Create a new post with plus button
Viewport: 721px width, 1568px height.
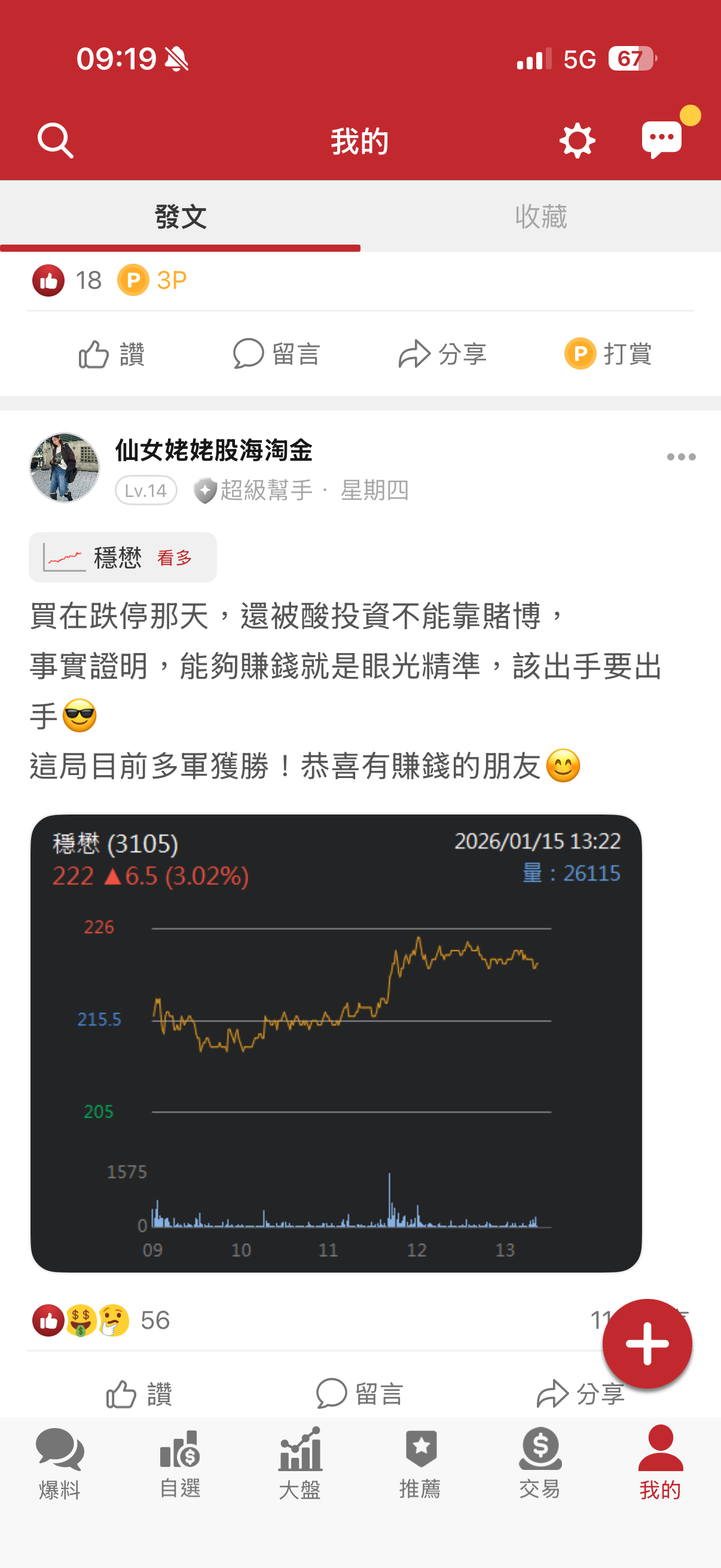pyautogui.click(x=647, y=1343)
